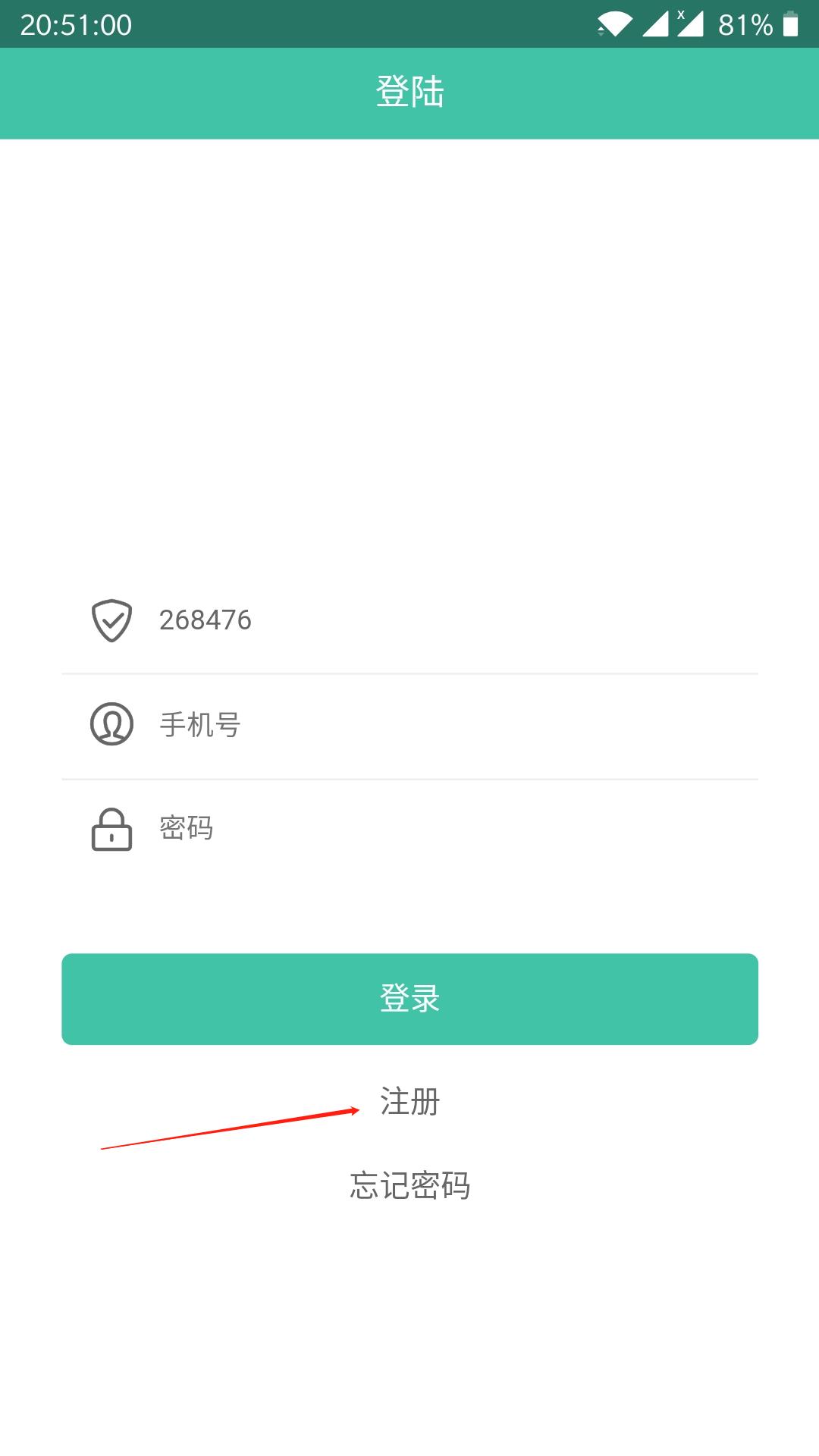Open the 忘记密码 link
The width and height of the screenshot is (819, 1456).
(x=409, y=1185)
